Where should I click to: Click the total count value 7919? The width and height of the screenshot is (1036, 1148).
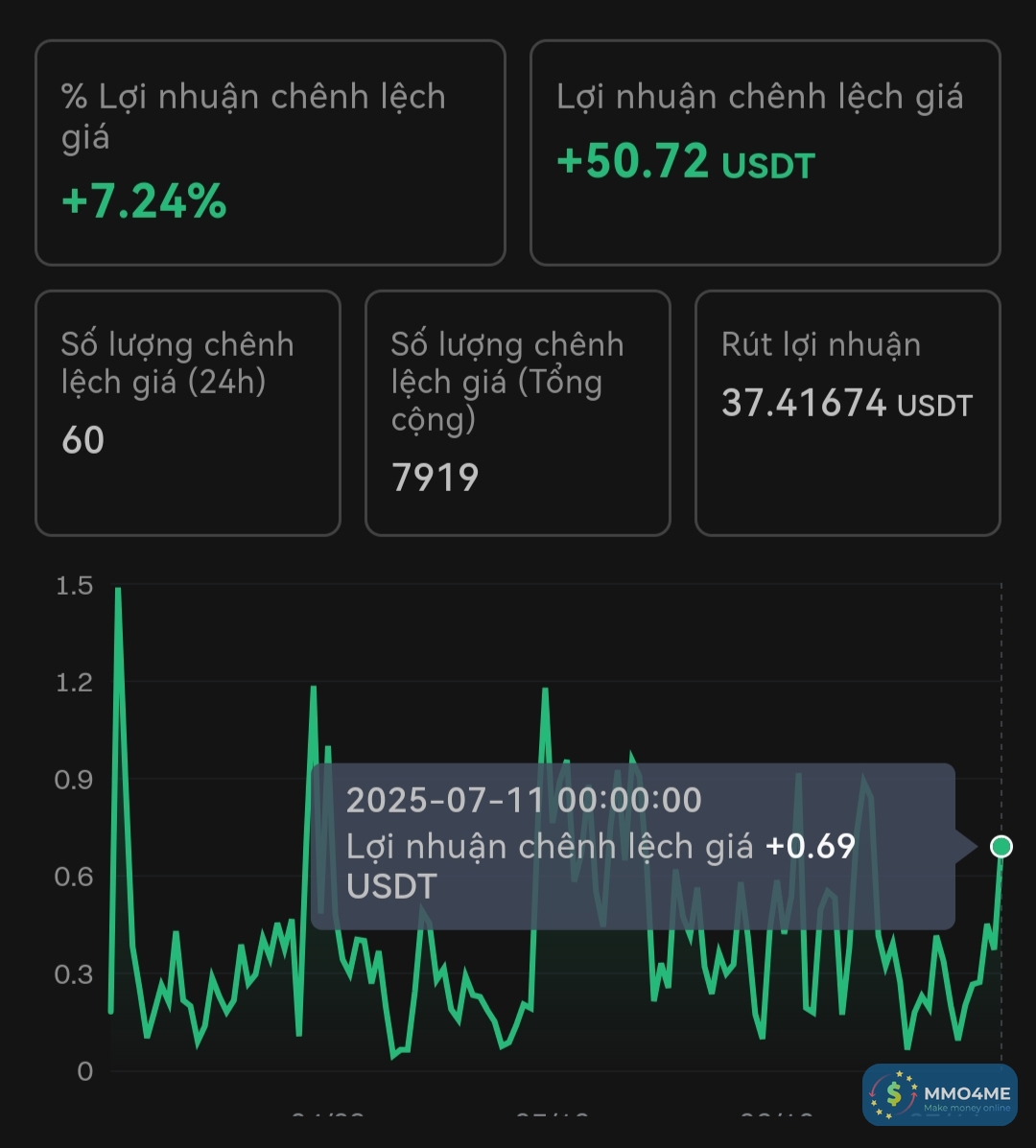point(436,477)
